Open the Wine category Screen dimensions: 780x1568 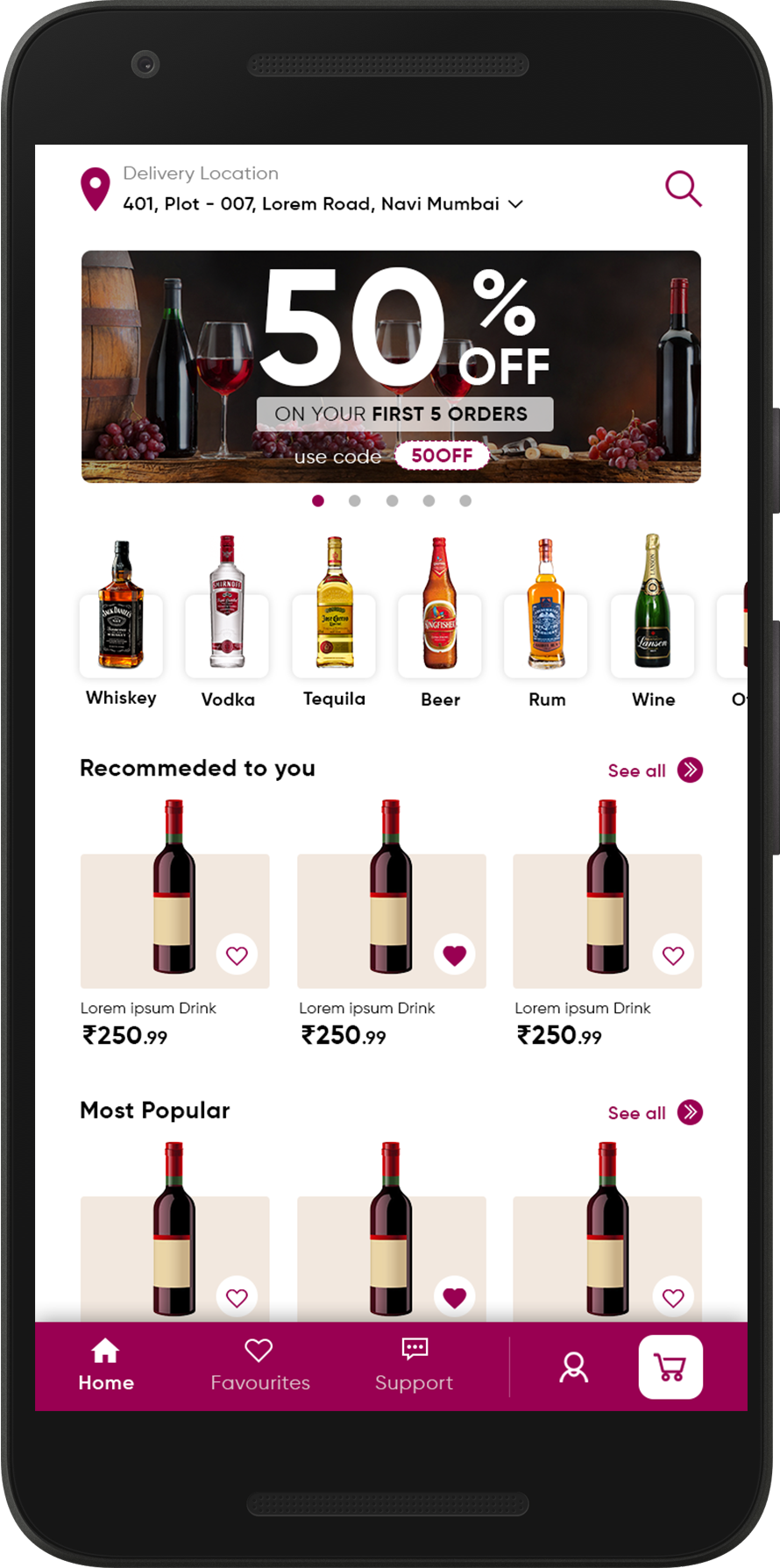653,623
